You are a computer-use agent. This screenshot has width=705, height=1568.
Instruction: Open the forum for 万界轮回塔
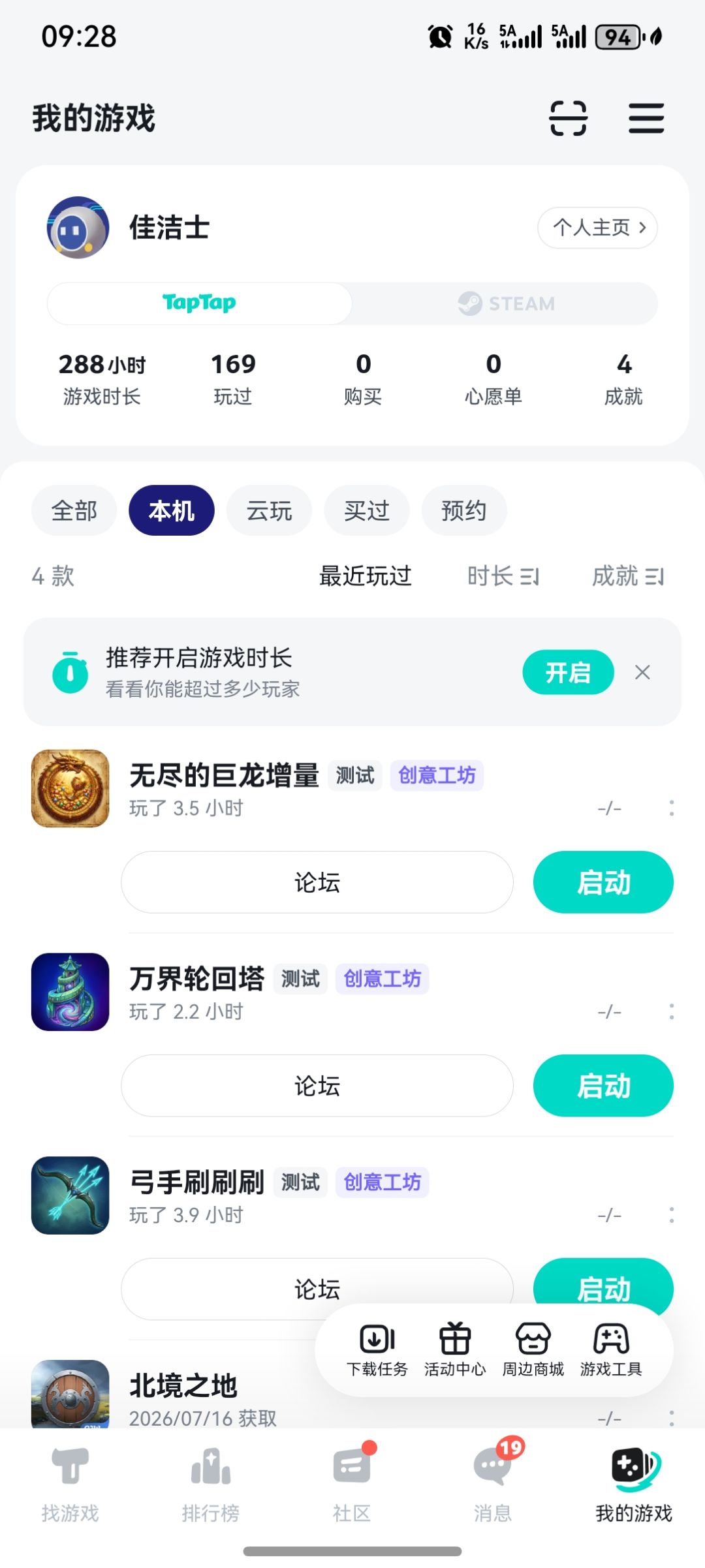317,1086
